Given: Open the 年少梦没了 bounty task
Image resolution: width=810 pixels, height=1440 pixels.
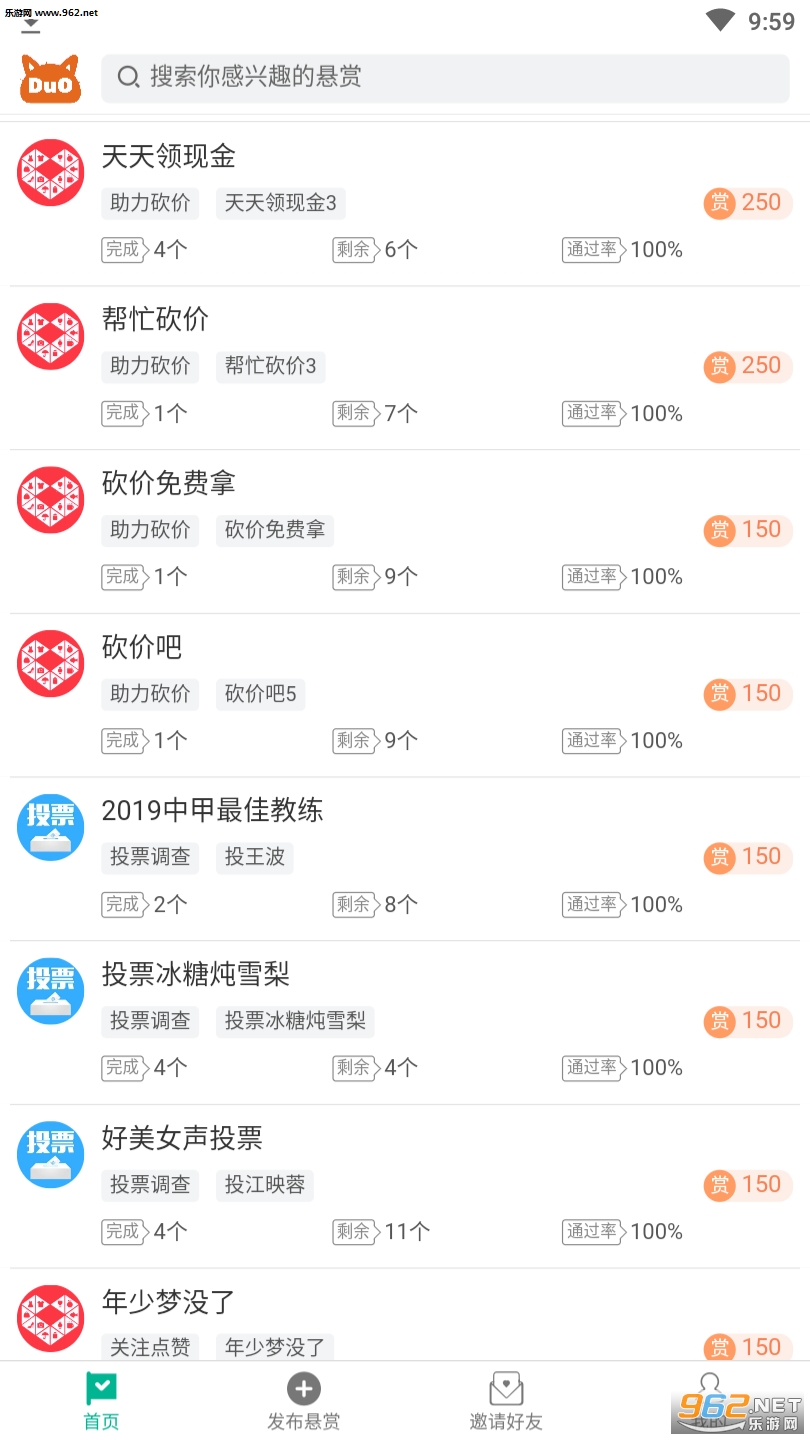Looking at the screenshot, I should point(404,1320).
